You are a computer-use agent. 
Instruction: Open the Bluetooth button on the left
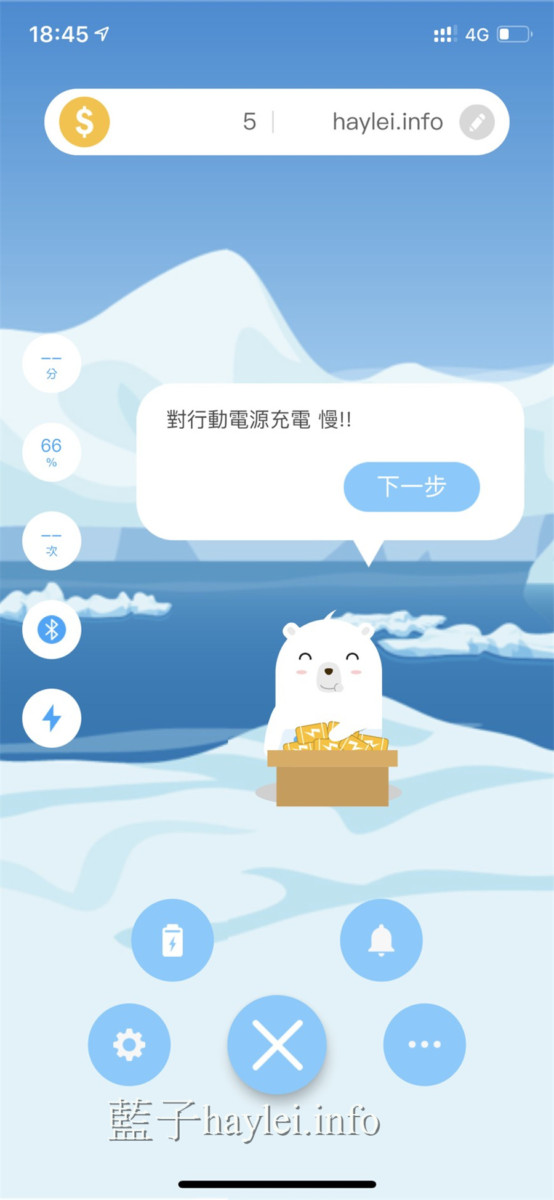tap(51, 629)
